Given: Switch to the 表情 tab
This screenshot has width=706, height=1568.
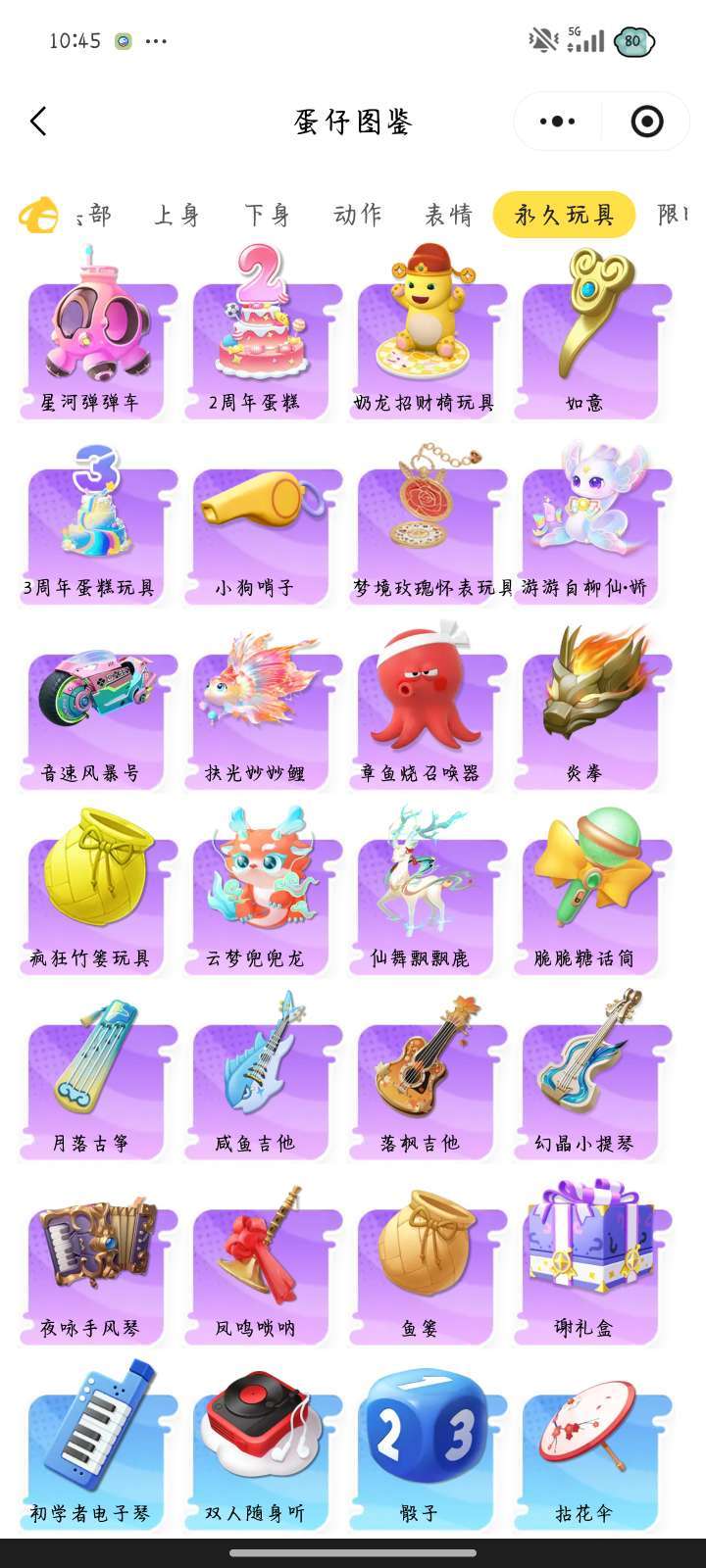Looking at the screenshot, I should tap(448, 215).
